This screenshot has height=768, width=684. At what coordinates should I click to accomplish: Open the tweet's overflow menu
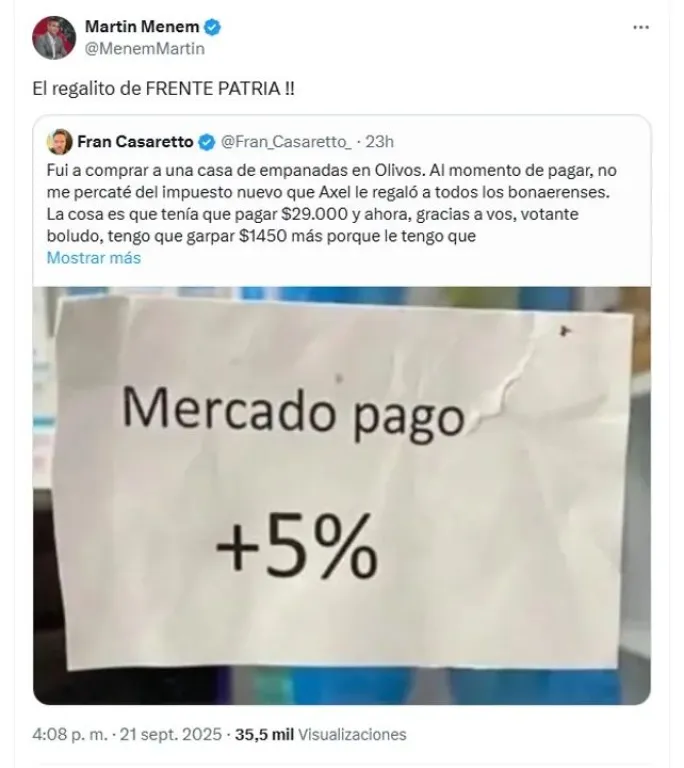tap(640, 29)
